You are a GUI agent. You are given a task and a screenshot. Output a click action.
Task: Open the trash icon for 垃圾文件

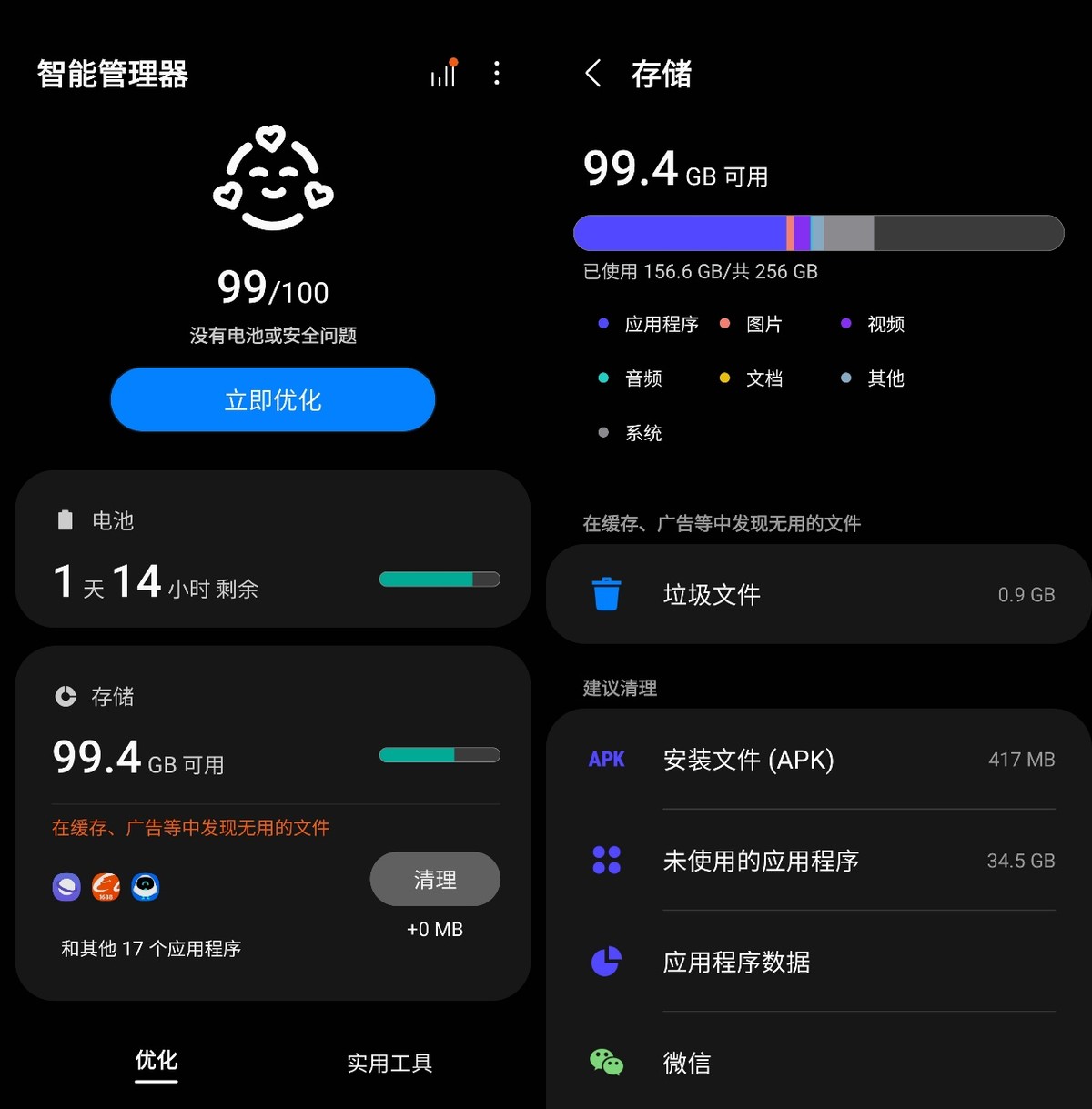click(608, 594)
